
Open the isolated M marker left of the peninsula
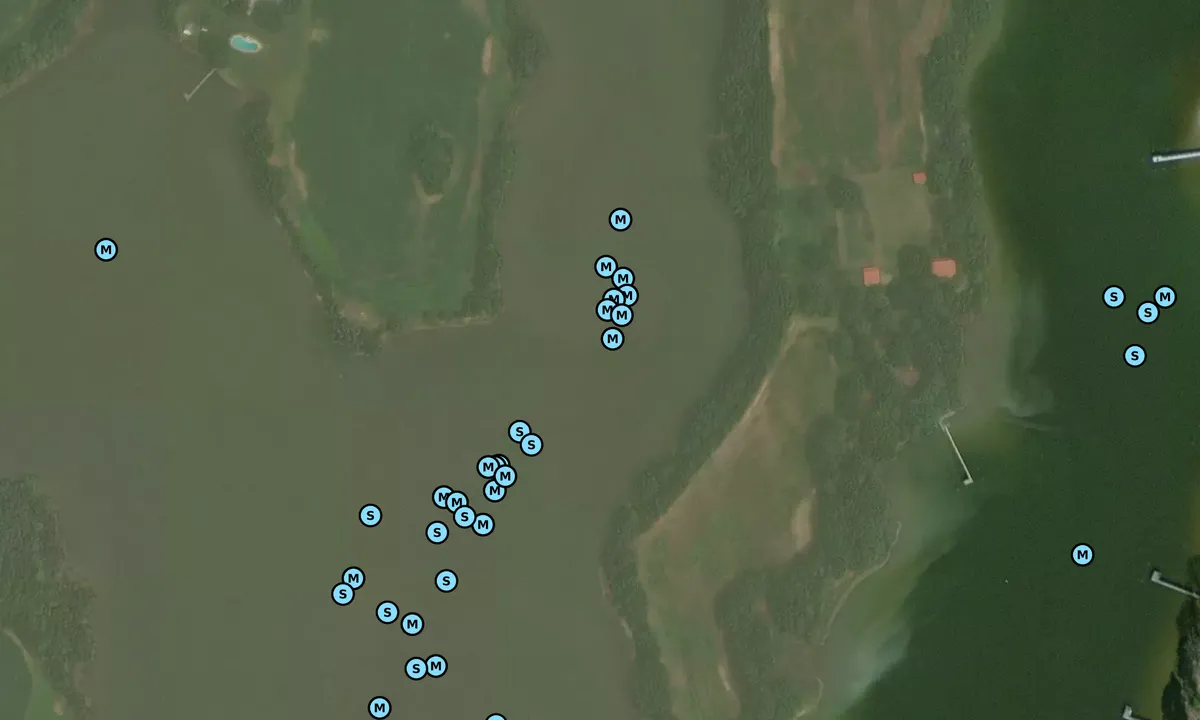106,250
